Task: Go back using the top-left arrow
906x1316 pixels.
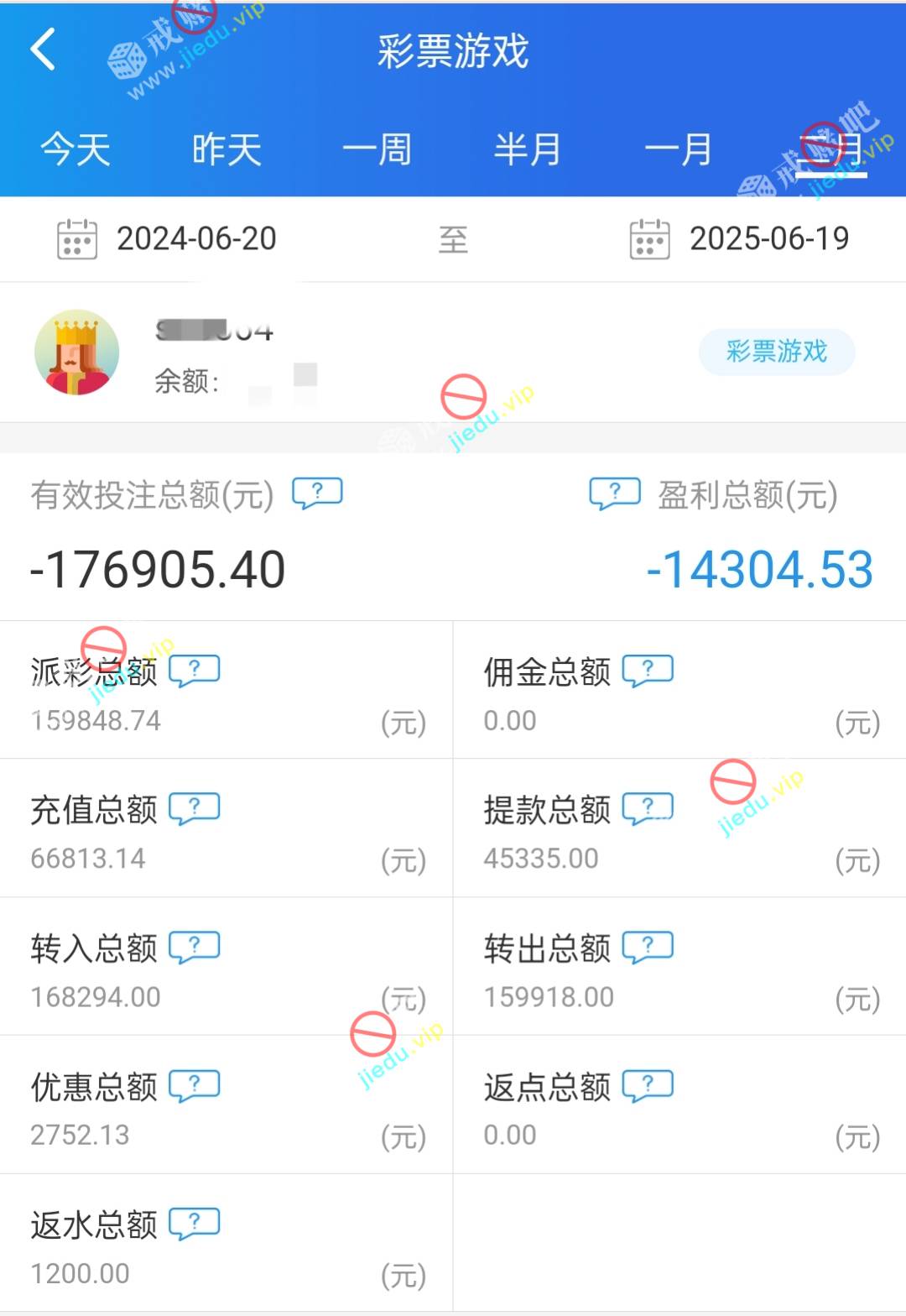Action: (44, 50)
